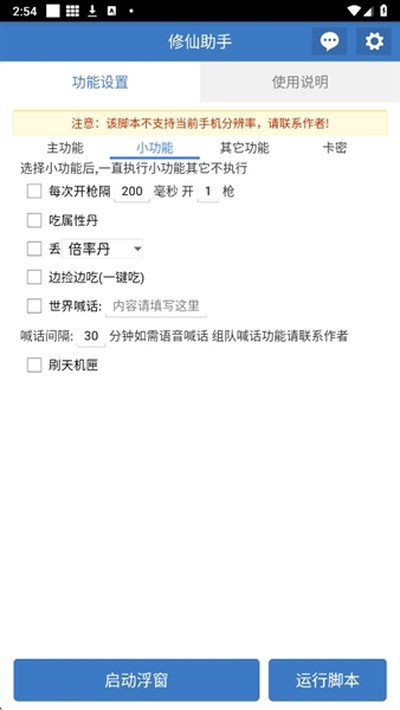Expand the 倍率丹 dropdown

click(x=102, y=249)
